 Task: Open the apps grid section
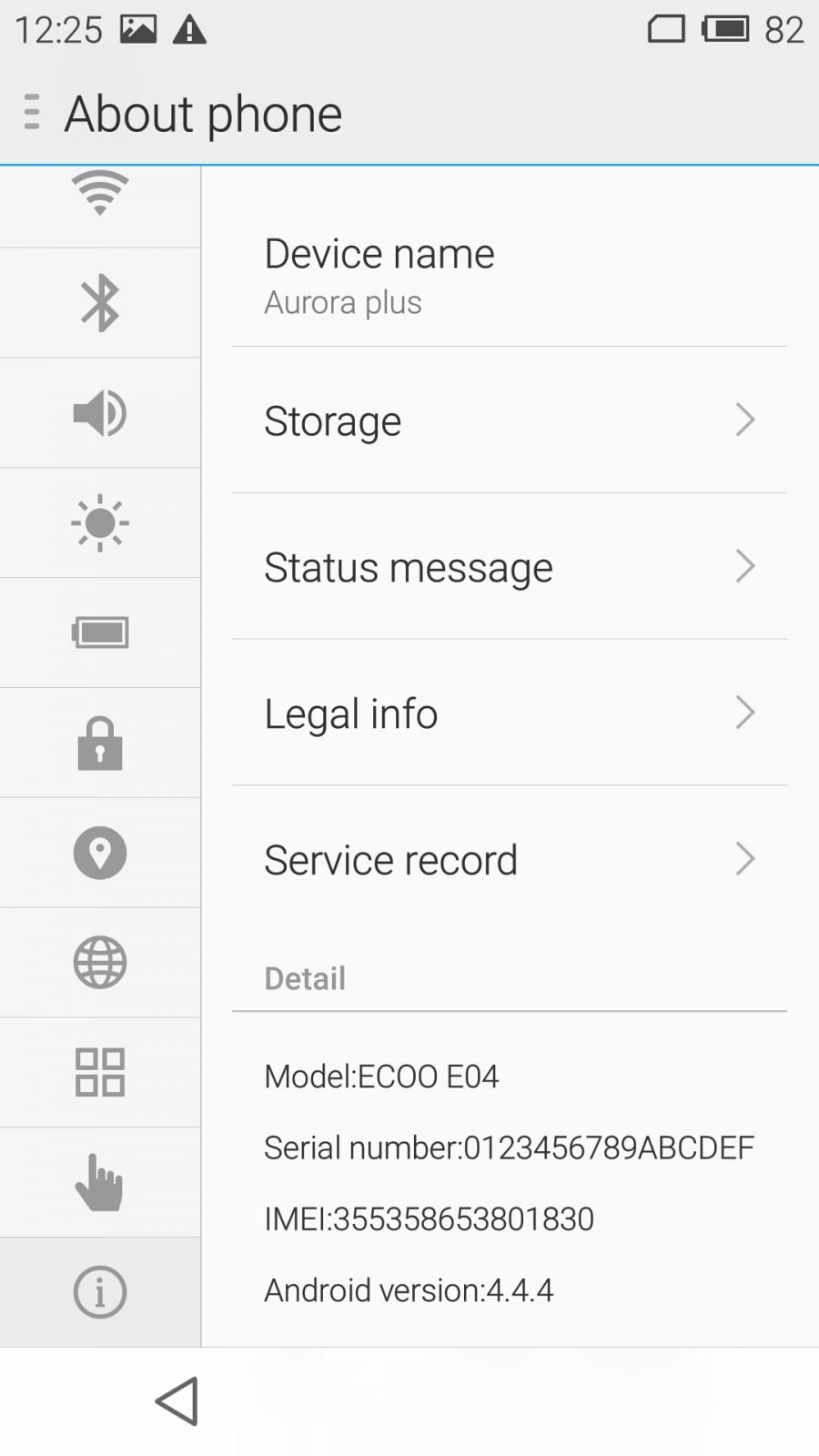(x=100, y=1073)
